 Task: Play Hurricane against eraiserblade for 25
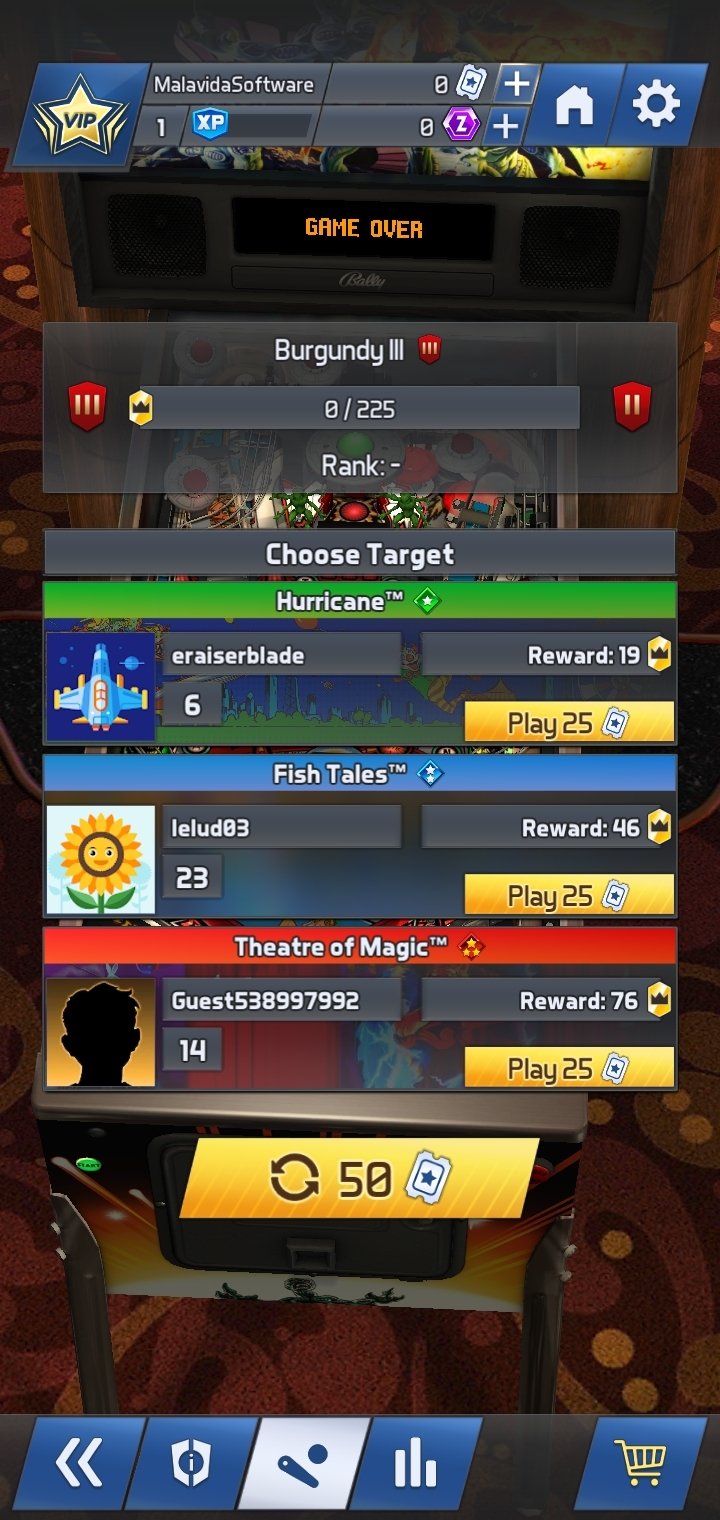(x=568, y=722)
